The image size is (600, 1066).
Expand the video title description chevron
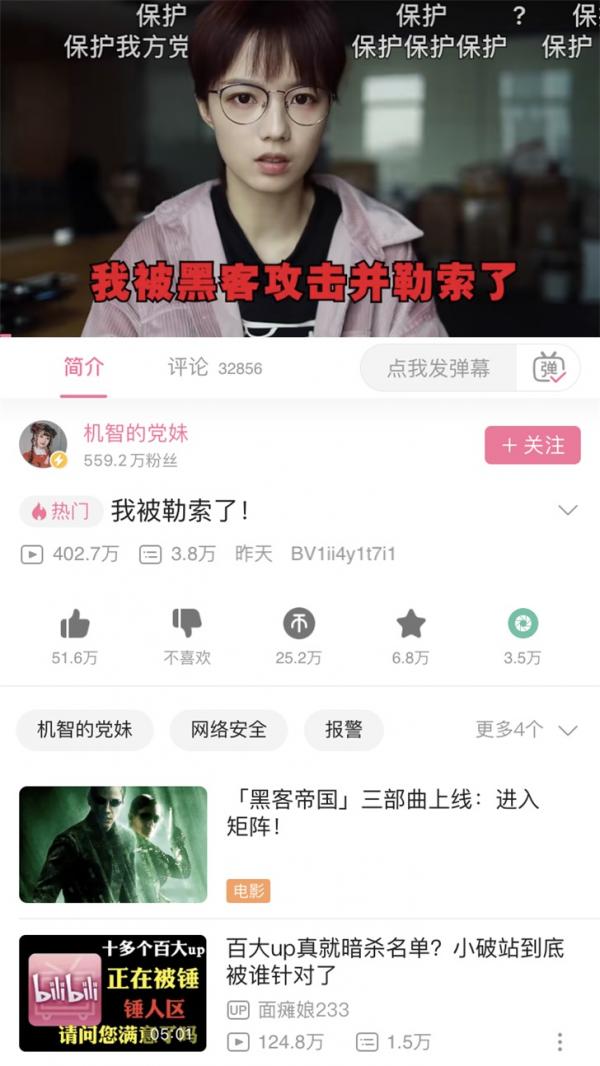[x=567, y=511]
